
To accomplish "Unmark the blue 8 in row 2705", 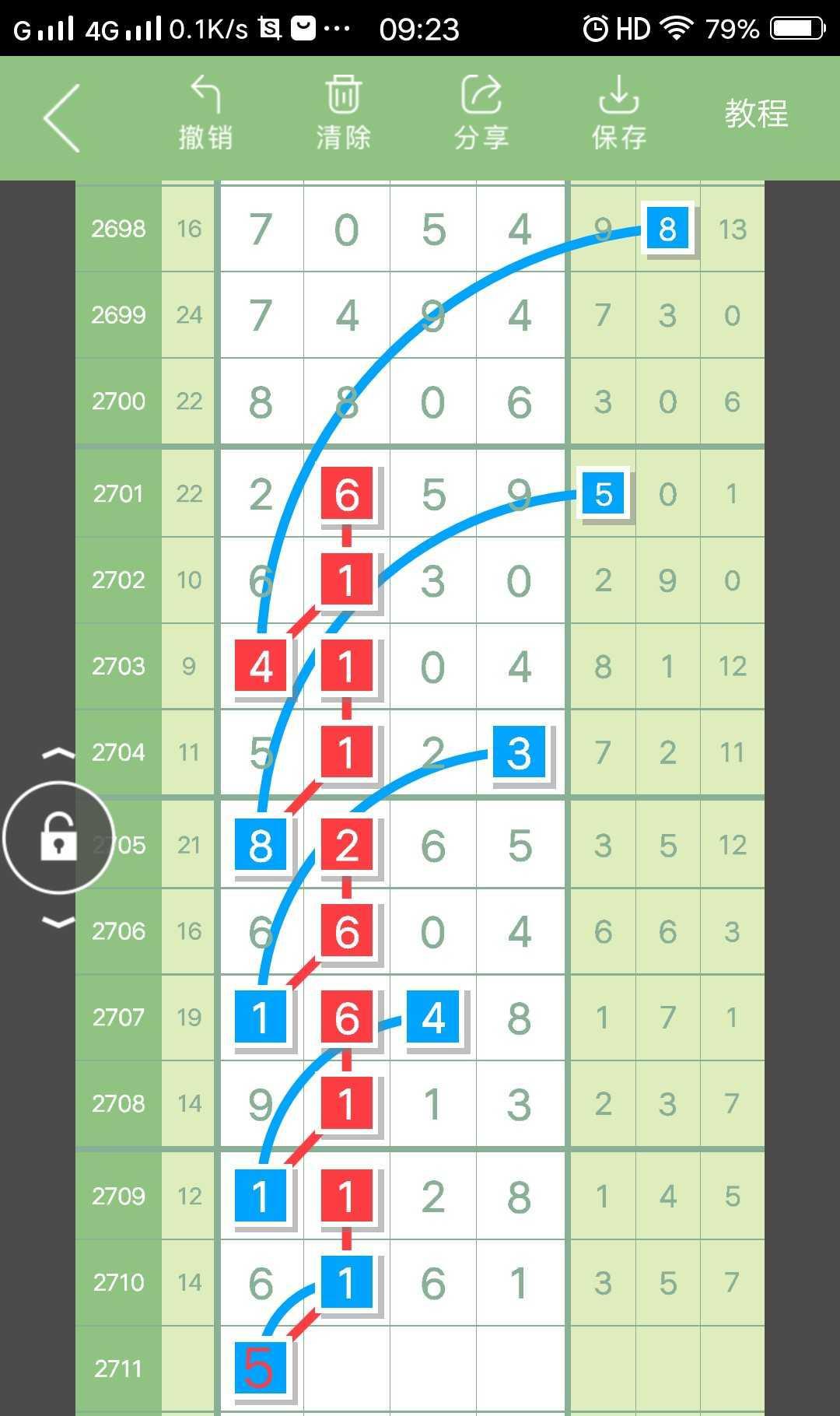I will coord(261,845).
